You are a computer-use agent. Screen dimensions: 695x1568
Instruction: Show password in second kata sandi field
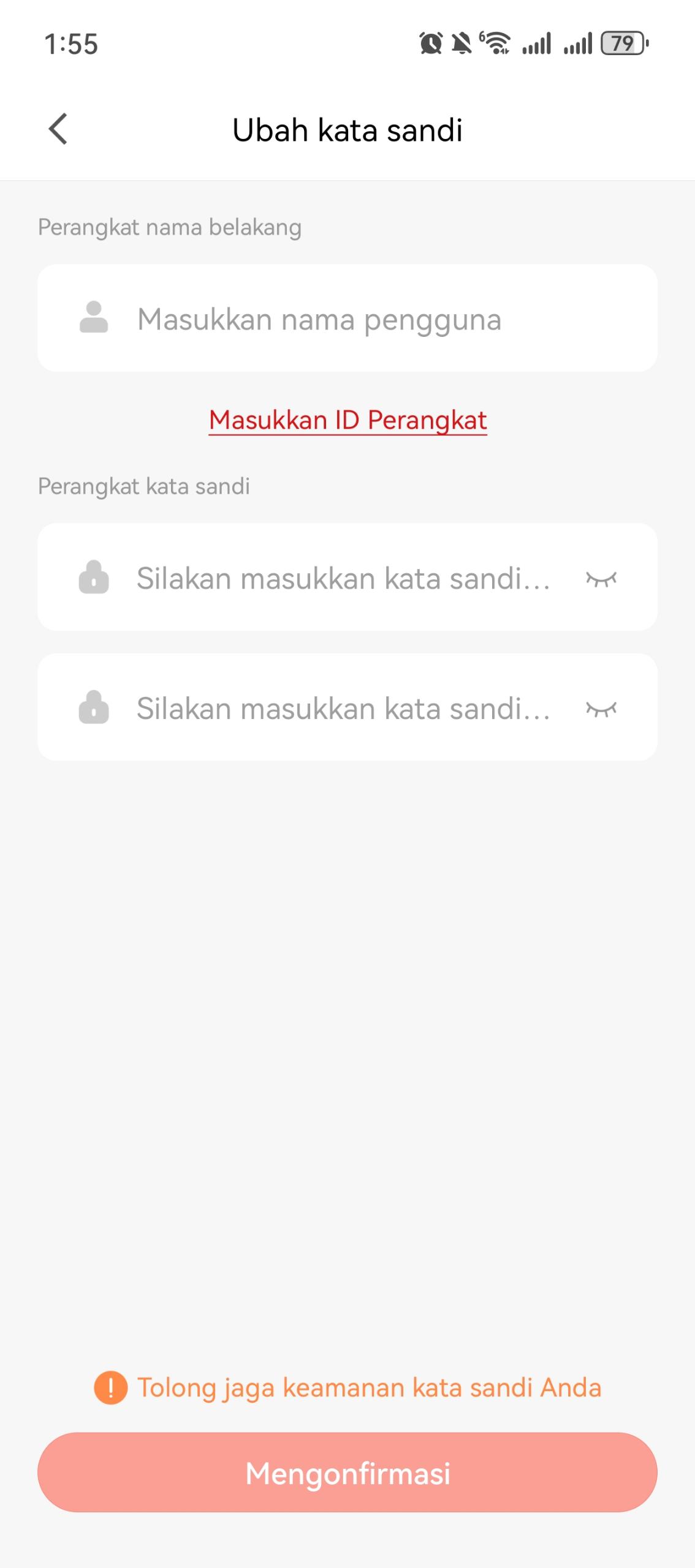[x=601, y=709]
